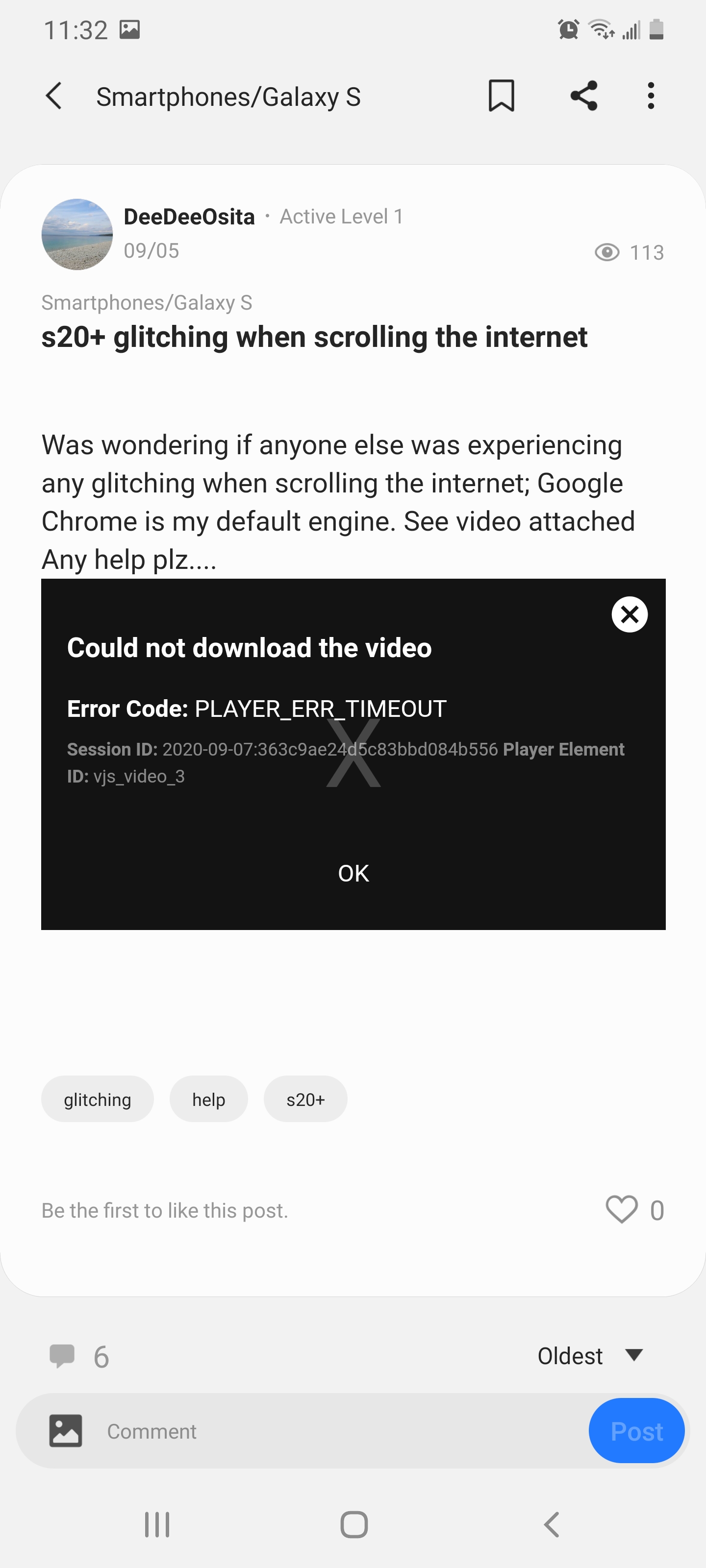Open DeeDeeOsita's profile picture
This screenshot has width=706, height=1568.
pyautogui.click(x=77, y=234)
